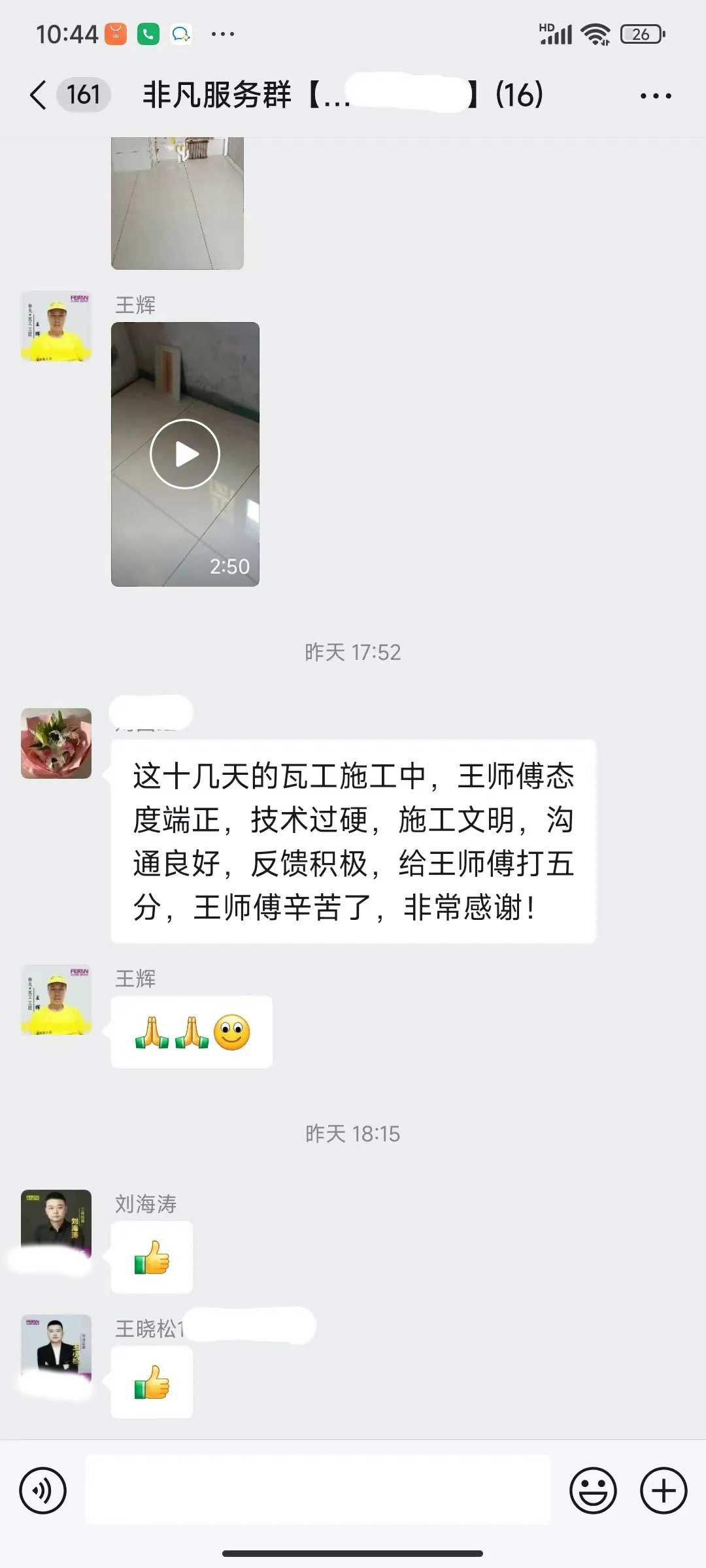Open the plus attachments menu
The image size is (706, 1568).
pyautogui.click(x=663, y=1491)
